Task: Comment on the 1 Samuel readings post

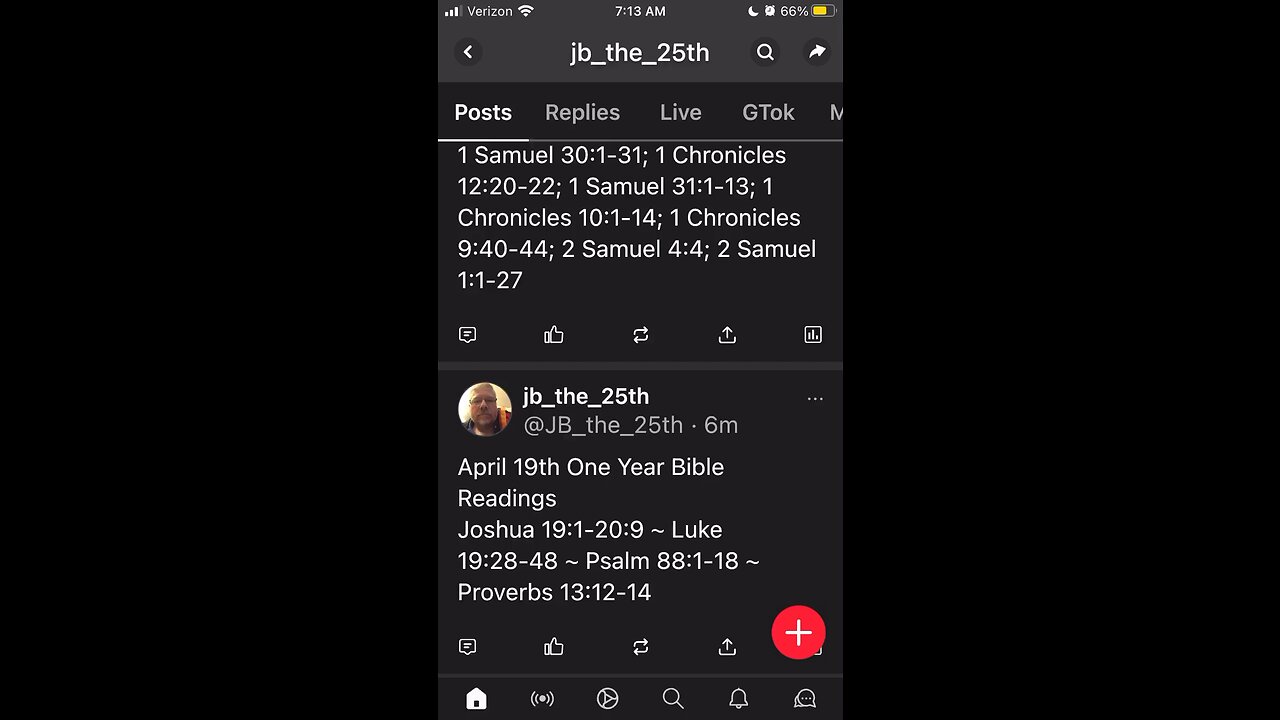Action: 467,335
